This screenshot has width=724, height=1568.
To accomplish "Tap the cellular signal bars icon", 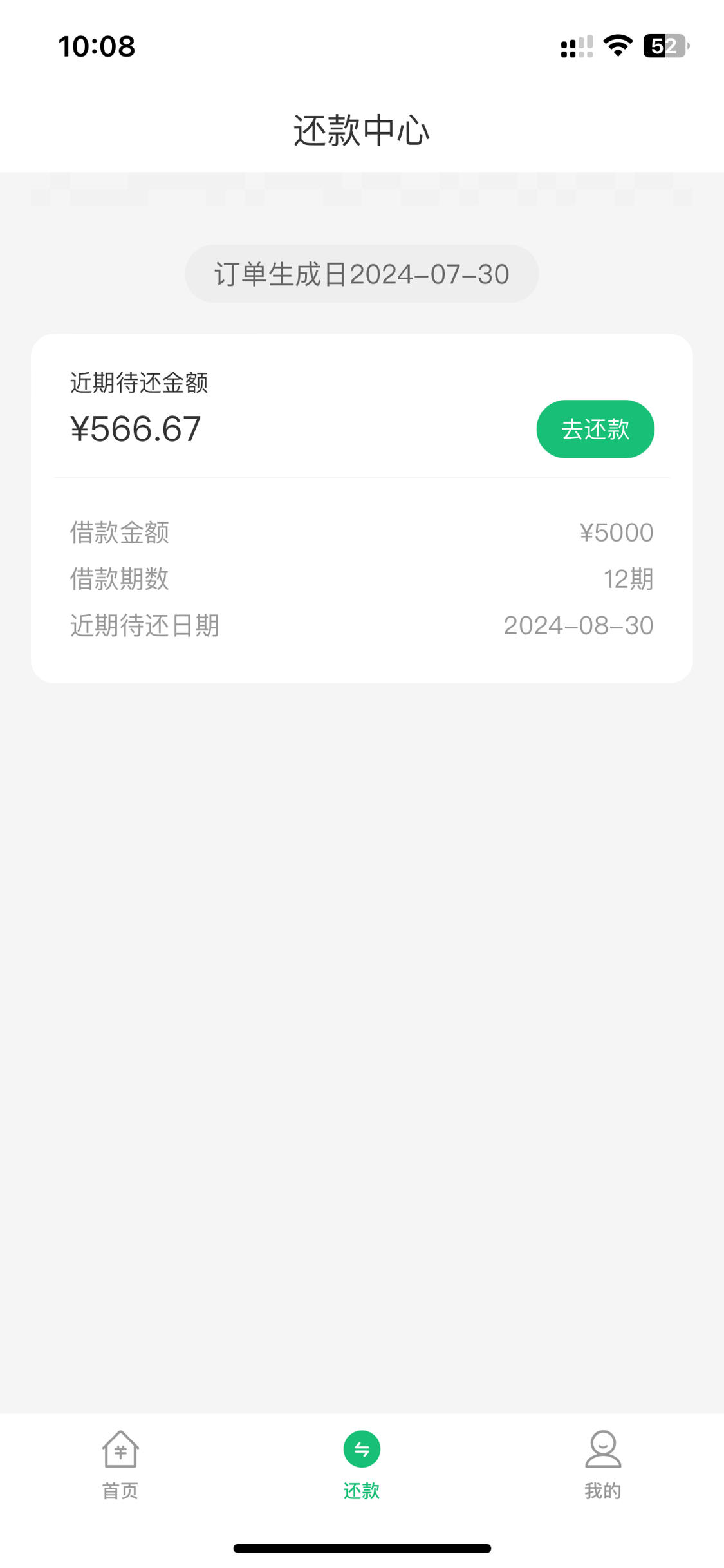I will (x=575, y=46).
